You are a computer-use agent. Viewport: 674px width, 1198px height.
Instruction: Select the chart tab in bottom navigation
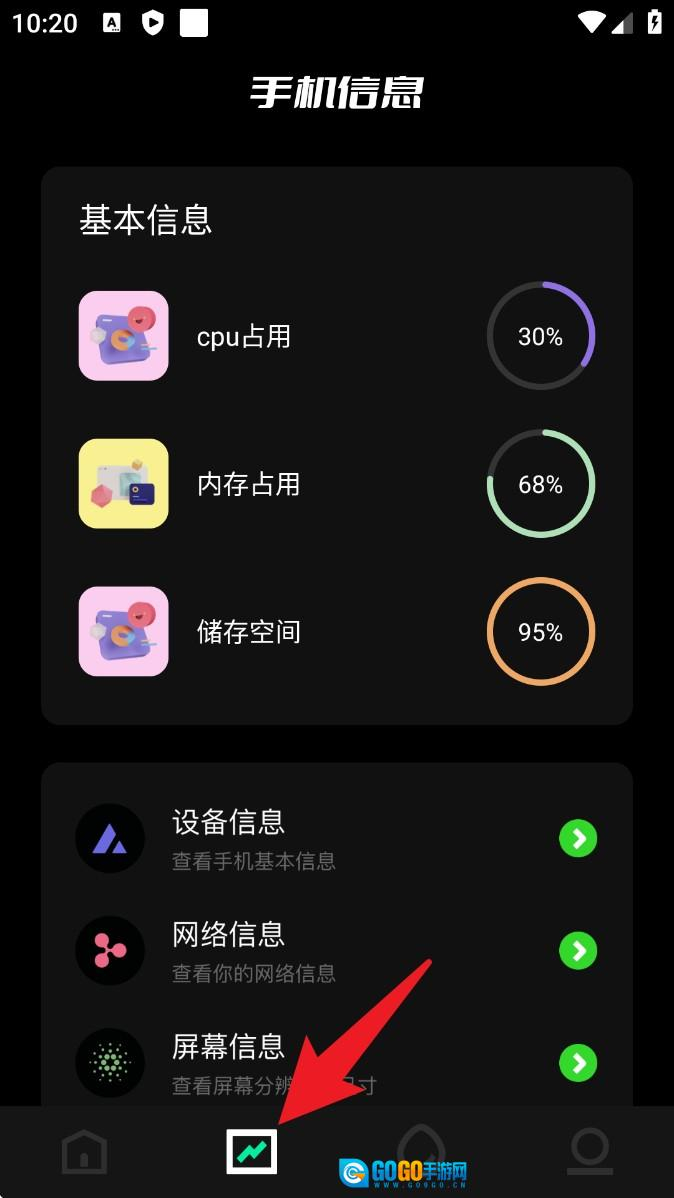(252, 1152)
